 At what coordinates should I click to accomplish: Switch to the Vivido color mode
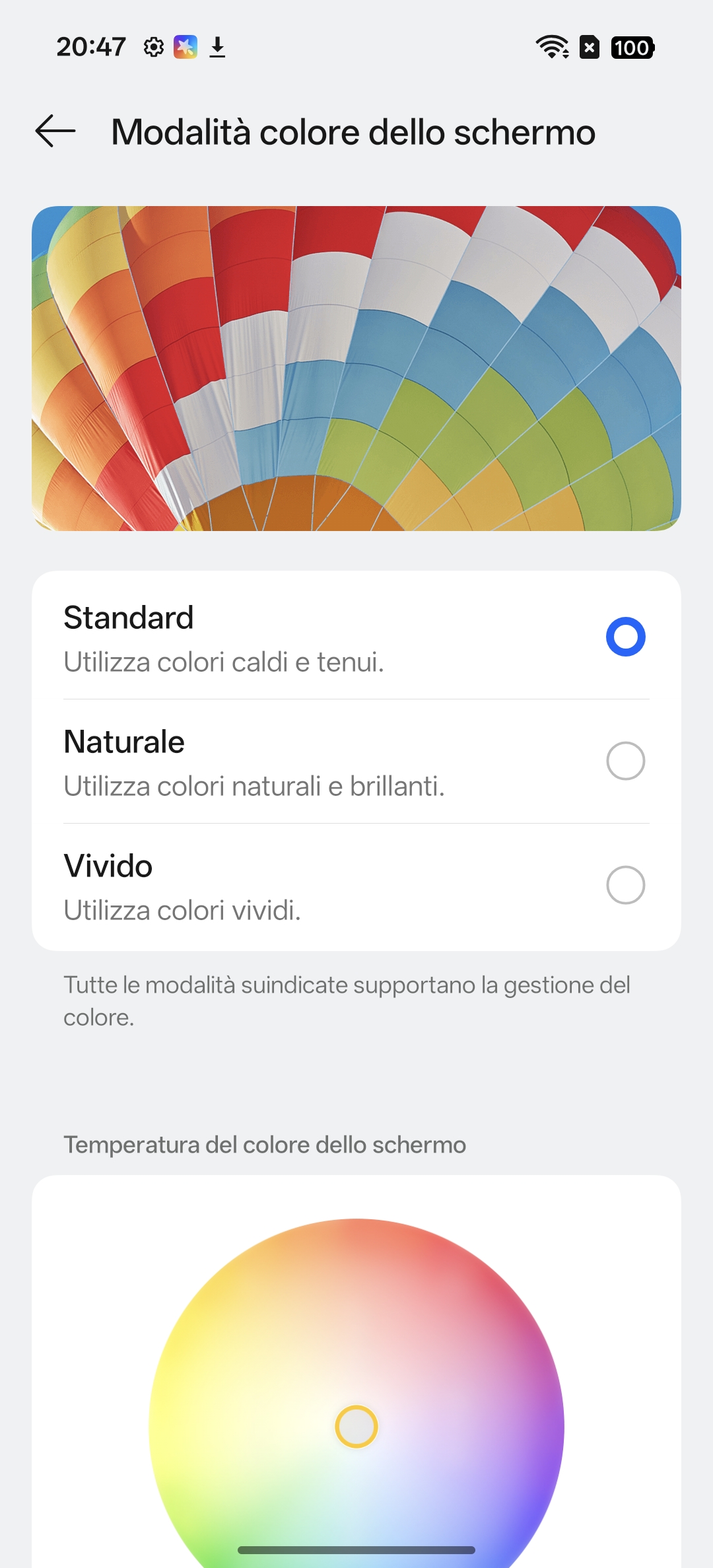point(625,885)
